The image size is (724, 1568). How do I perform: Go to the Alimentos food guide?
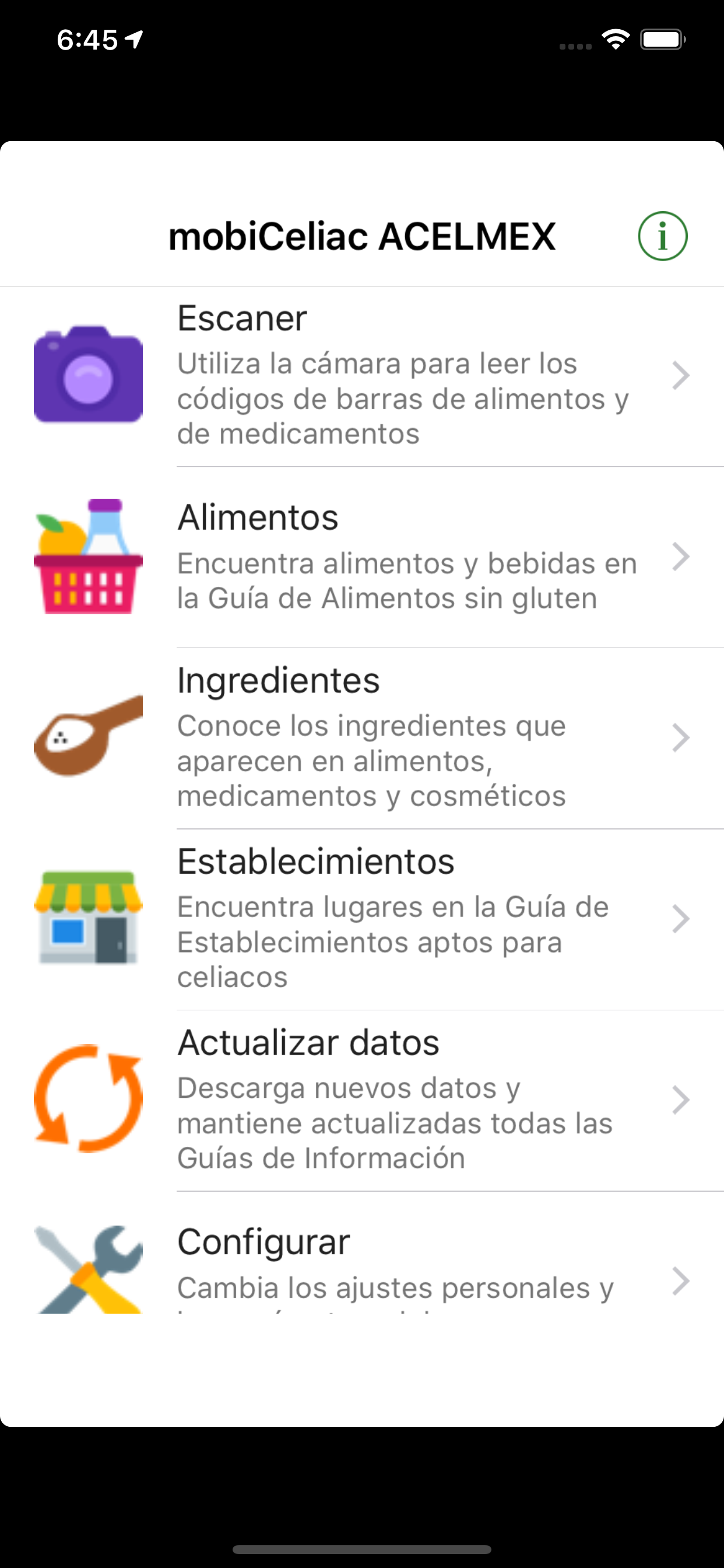click(362, 558)
